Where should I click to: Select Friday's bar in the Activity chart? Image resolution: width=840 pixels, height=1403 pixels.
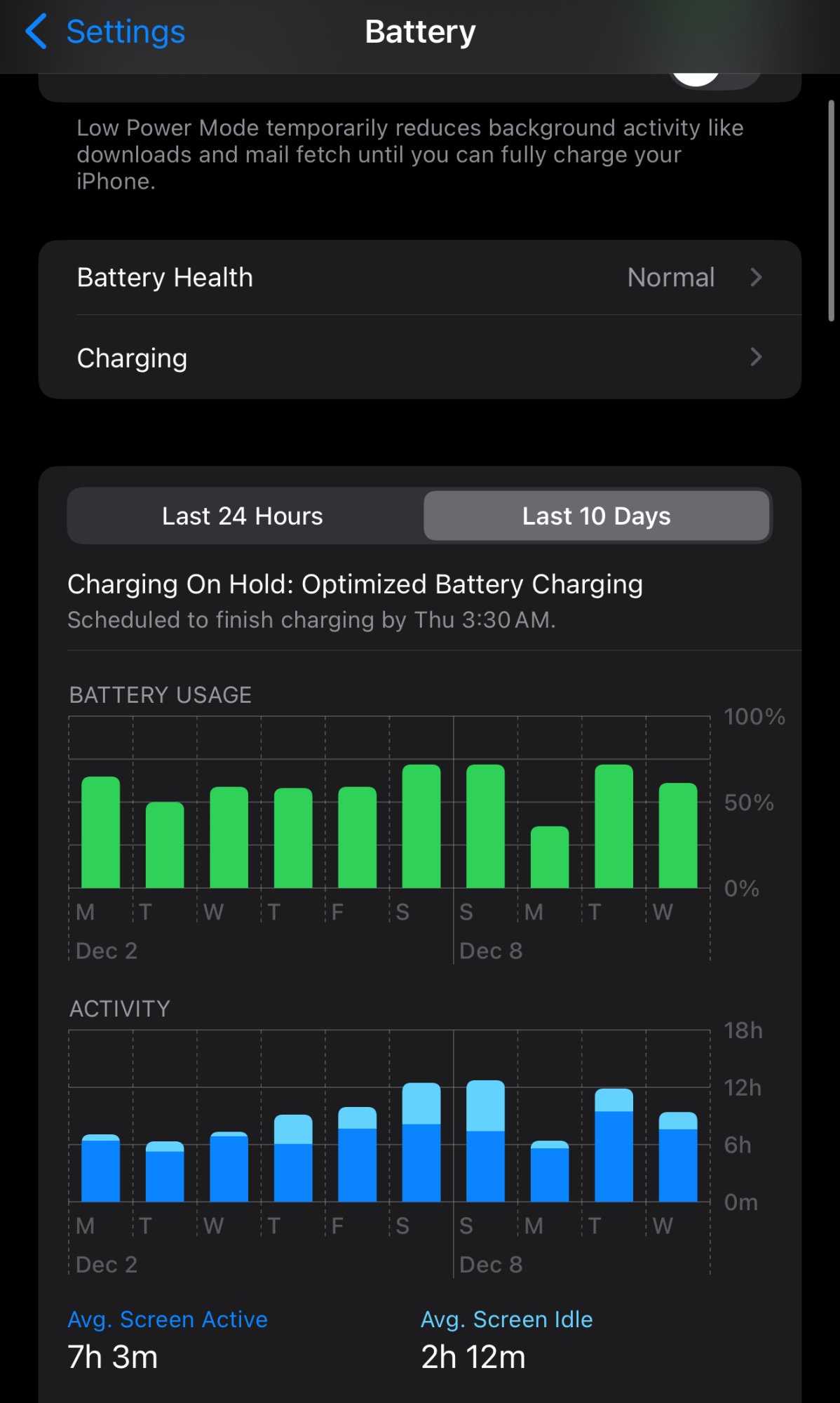pos(357,1155)
